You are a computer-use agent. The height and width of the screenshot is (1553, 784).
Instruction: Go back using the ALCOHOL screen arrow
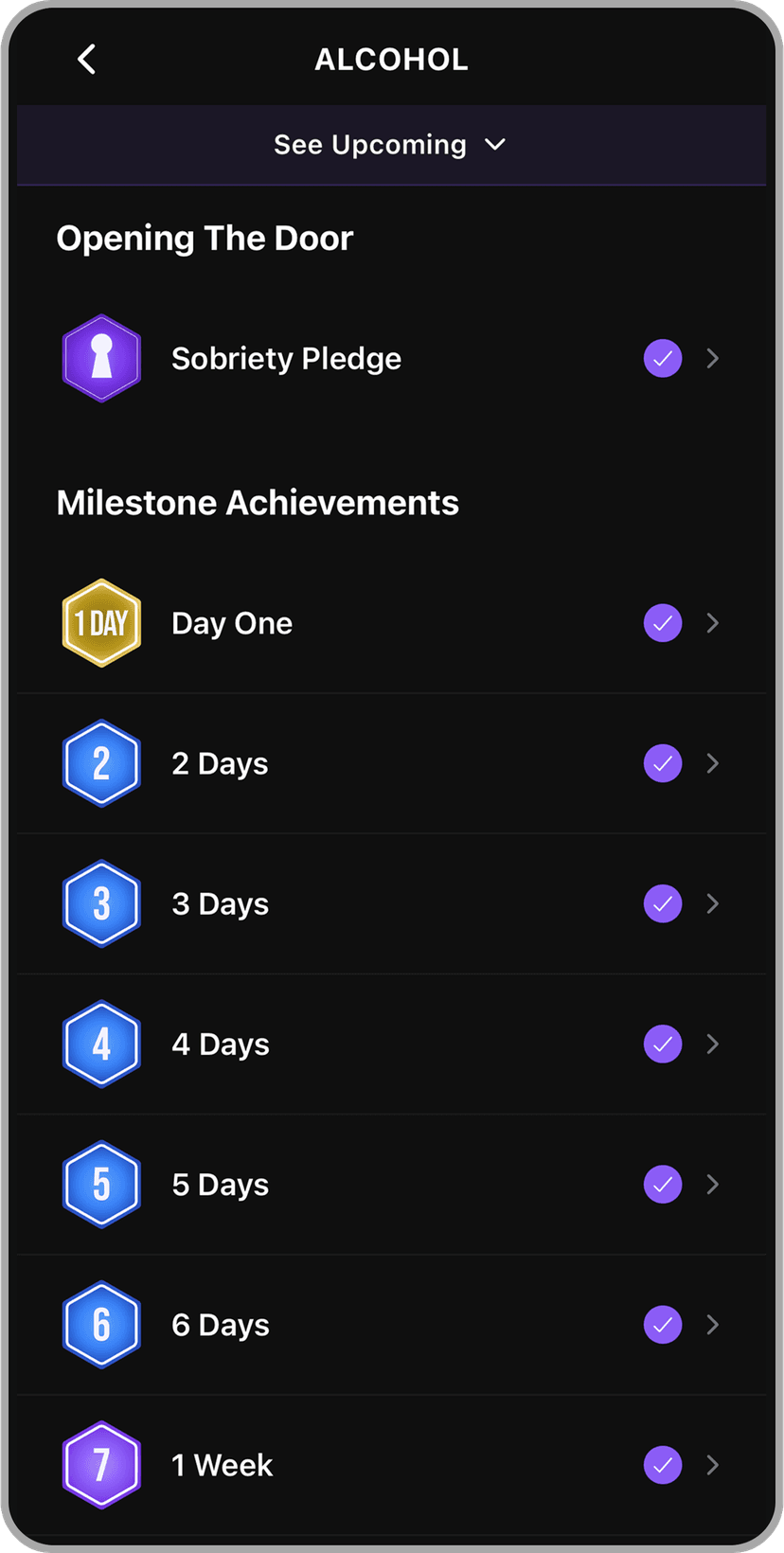(85, 59)
